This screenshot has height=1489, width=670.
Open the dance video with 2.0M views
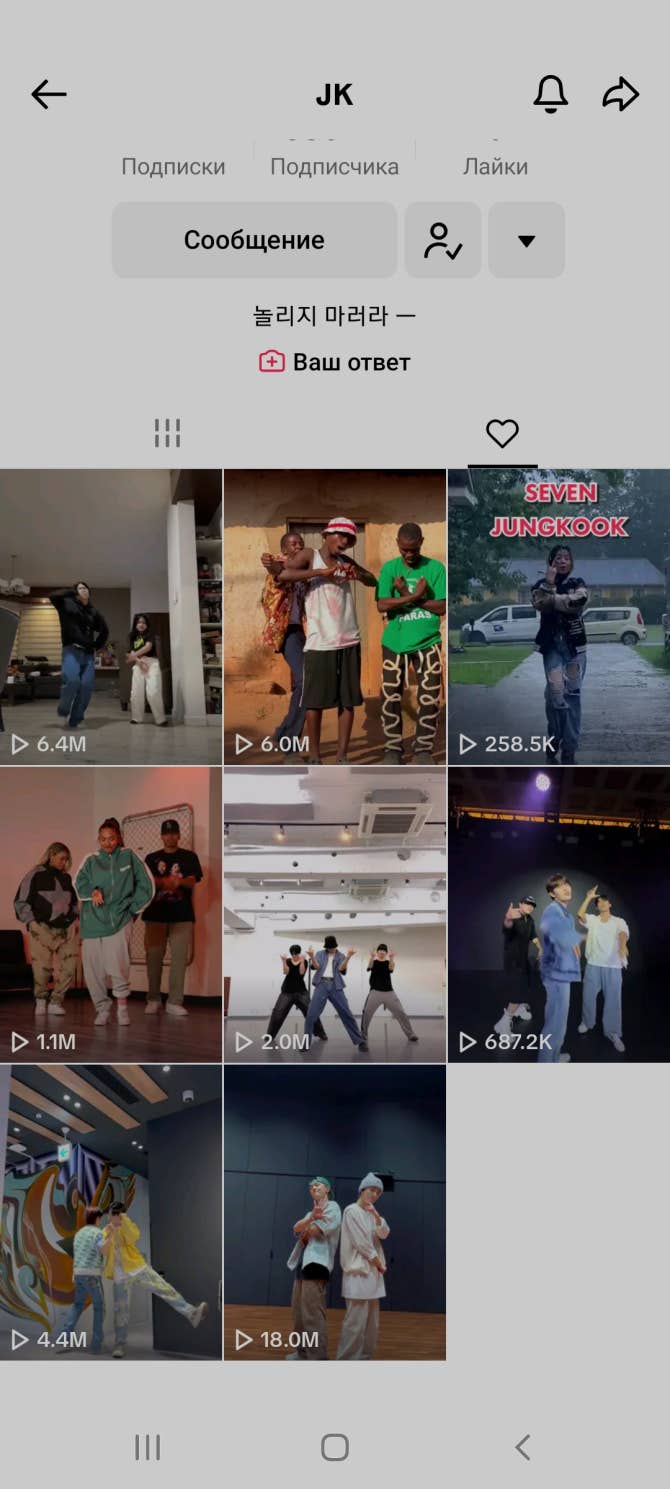pyautogui.click(x=334, y=914)
